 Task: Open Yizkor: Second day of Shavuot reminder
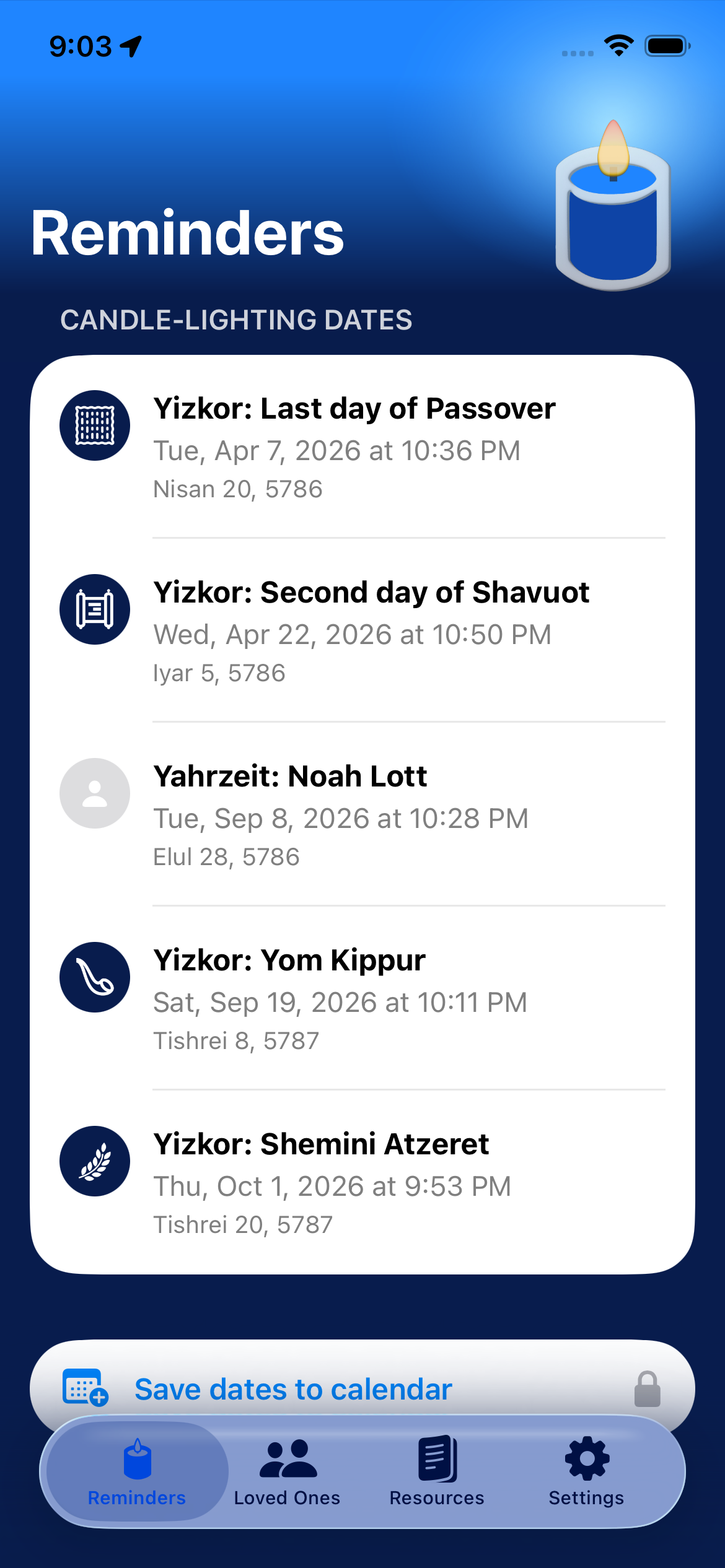[362, 630]
